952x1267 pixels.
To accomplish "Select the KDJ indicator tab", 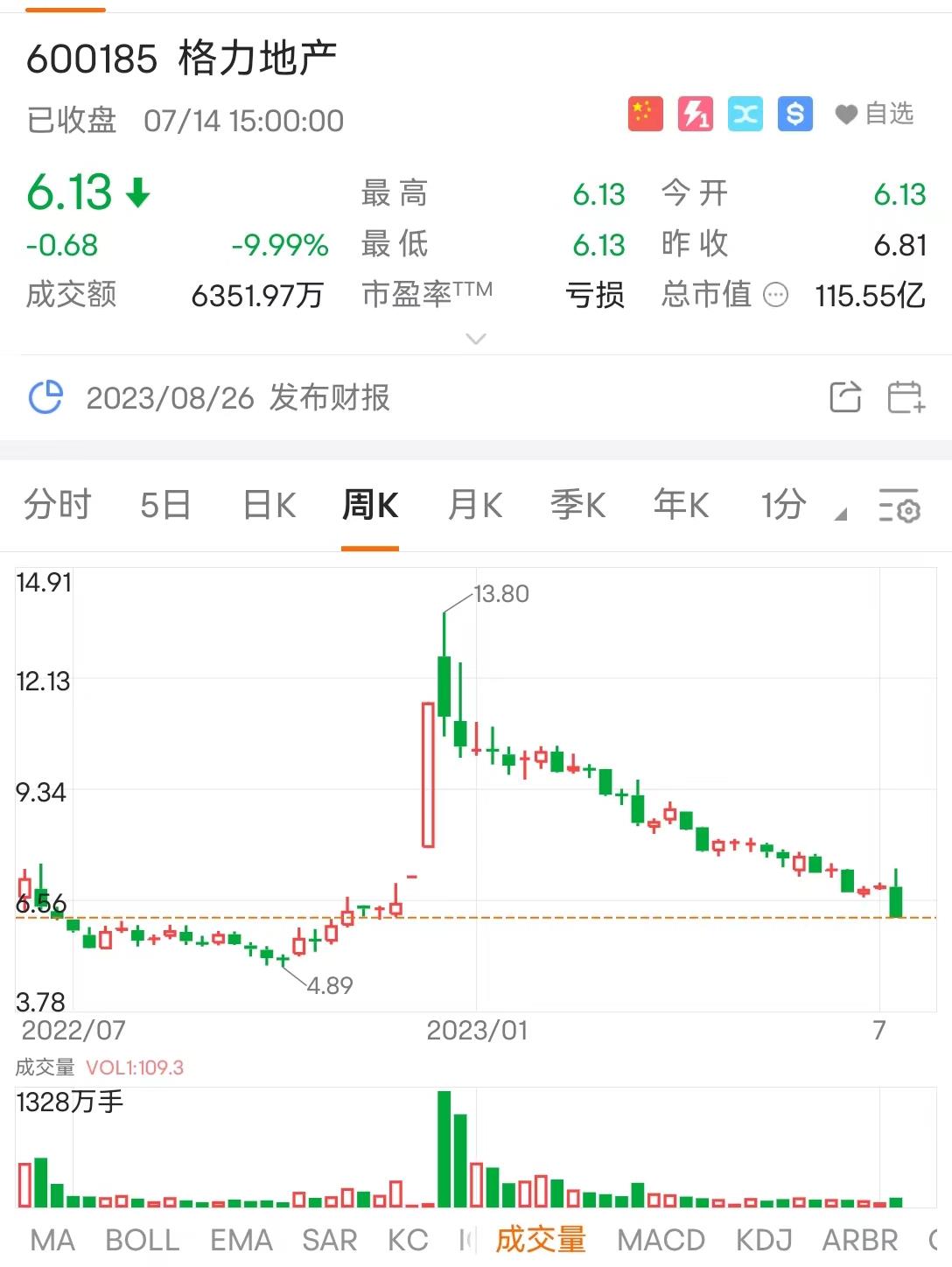I will (763, 1240).
